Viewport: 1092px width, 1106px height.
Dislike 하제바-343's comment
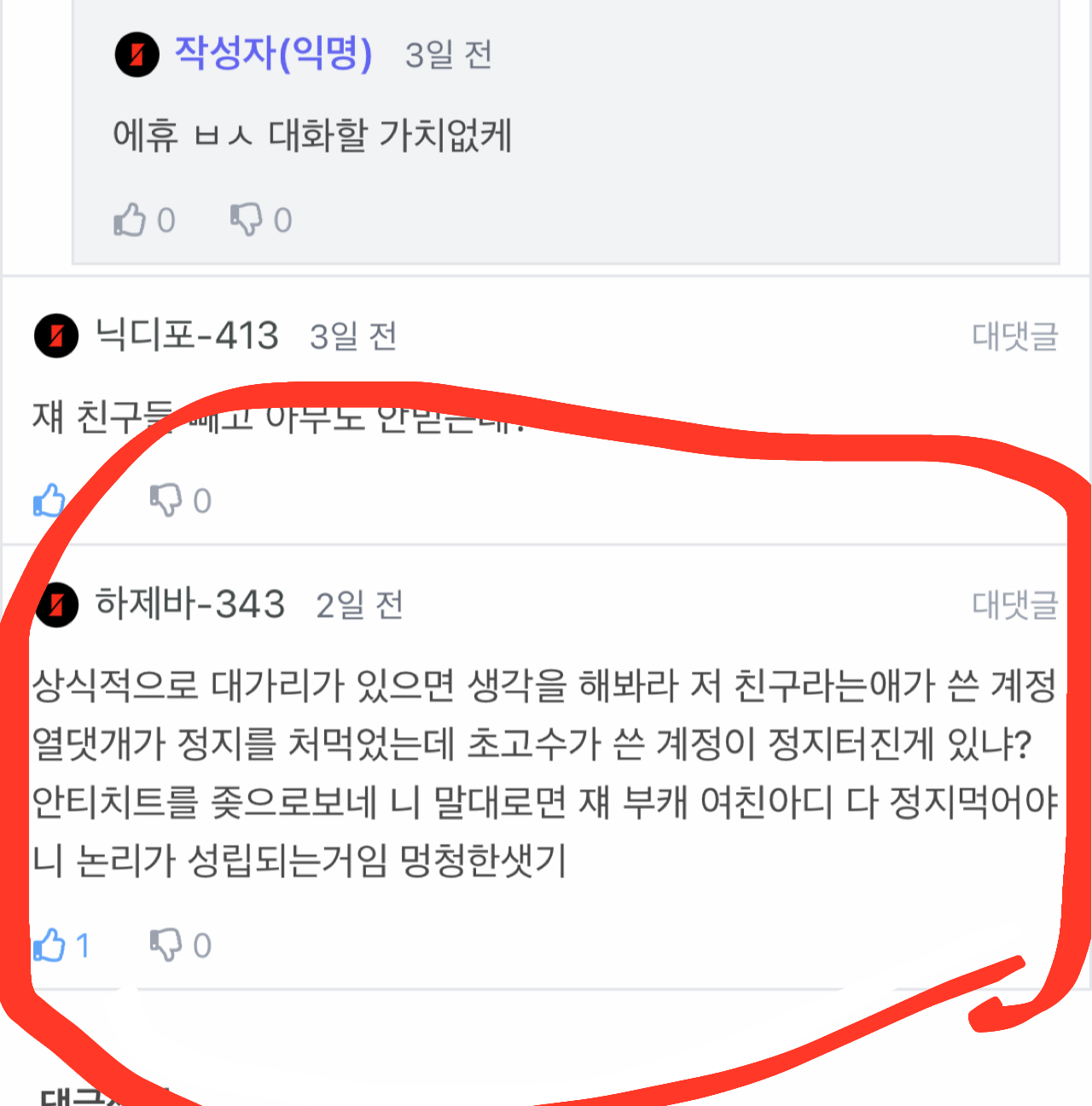pos(166,945)
